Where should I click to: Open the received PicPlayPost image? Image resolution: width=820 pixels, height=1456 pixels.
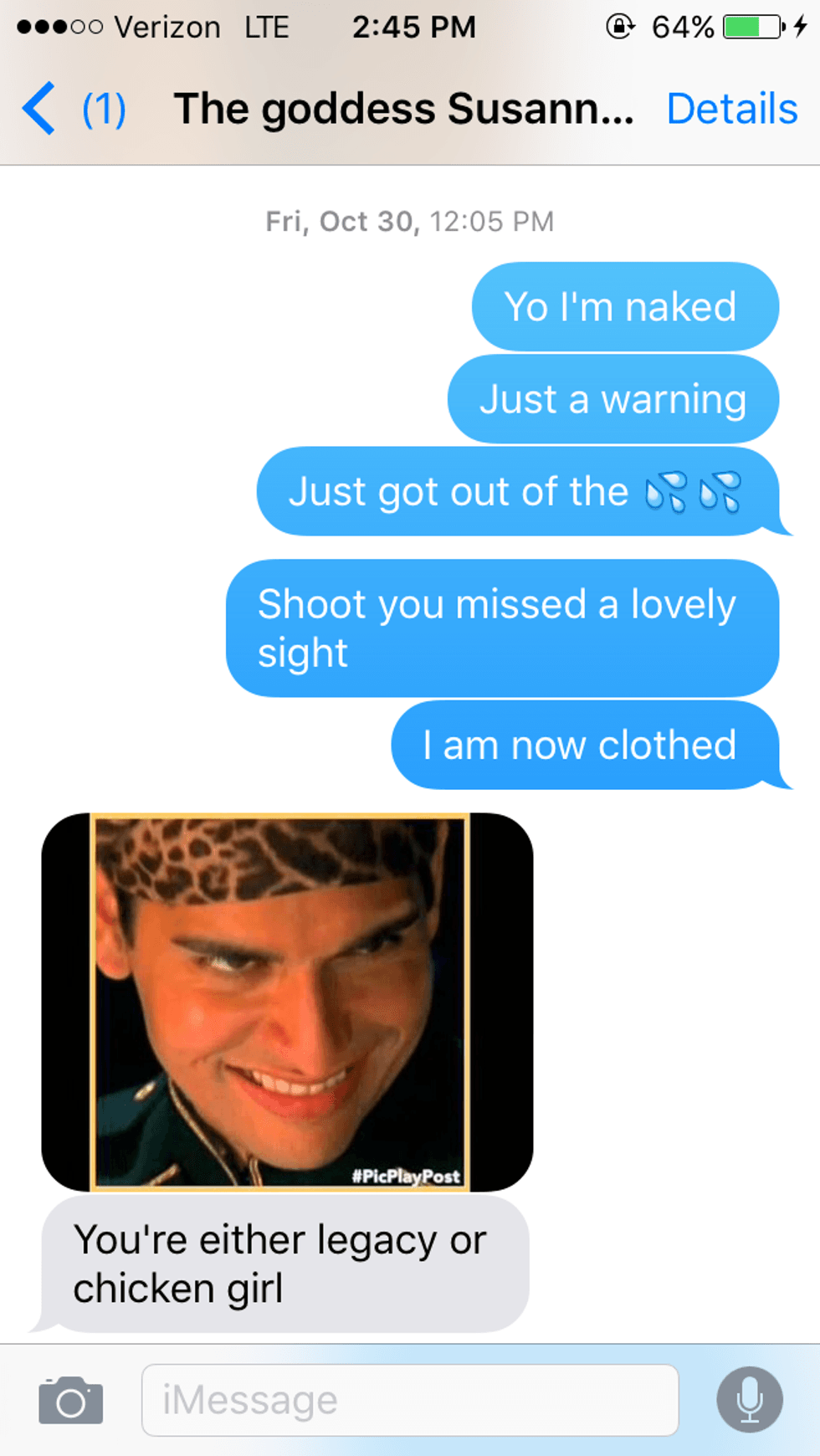[287, 1002]
